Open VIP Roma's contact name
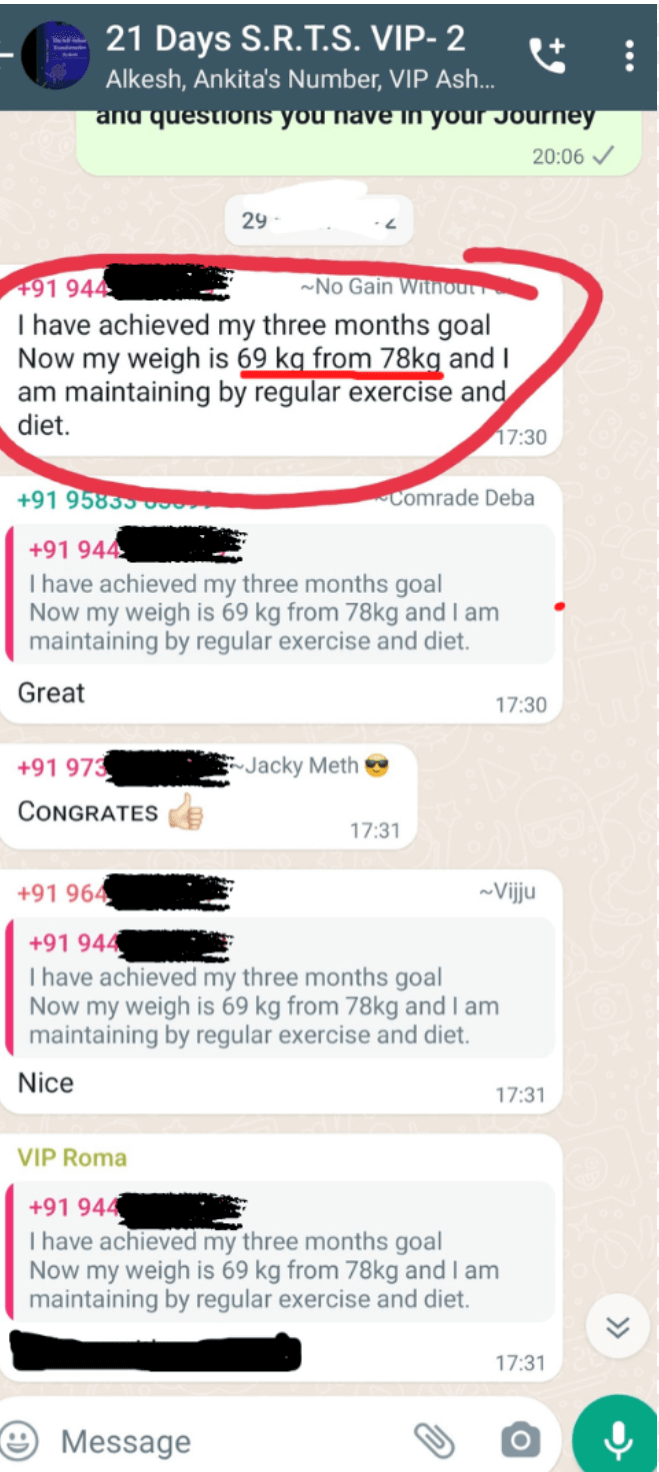 (72, 1158)
